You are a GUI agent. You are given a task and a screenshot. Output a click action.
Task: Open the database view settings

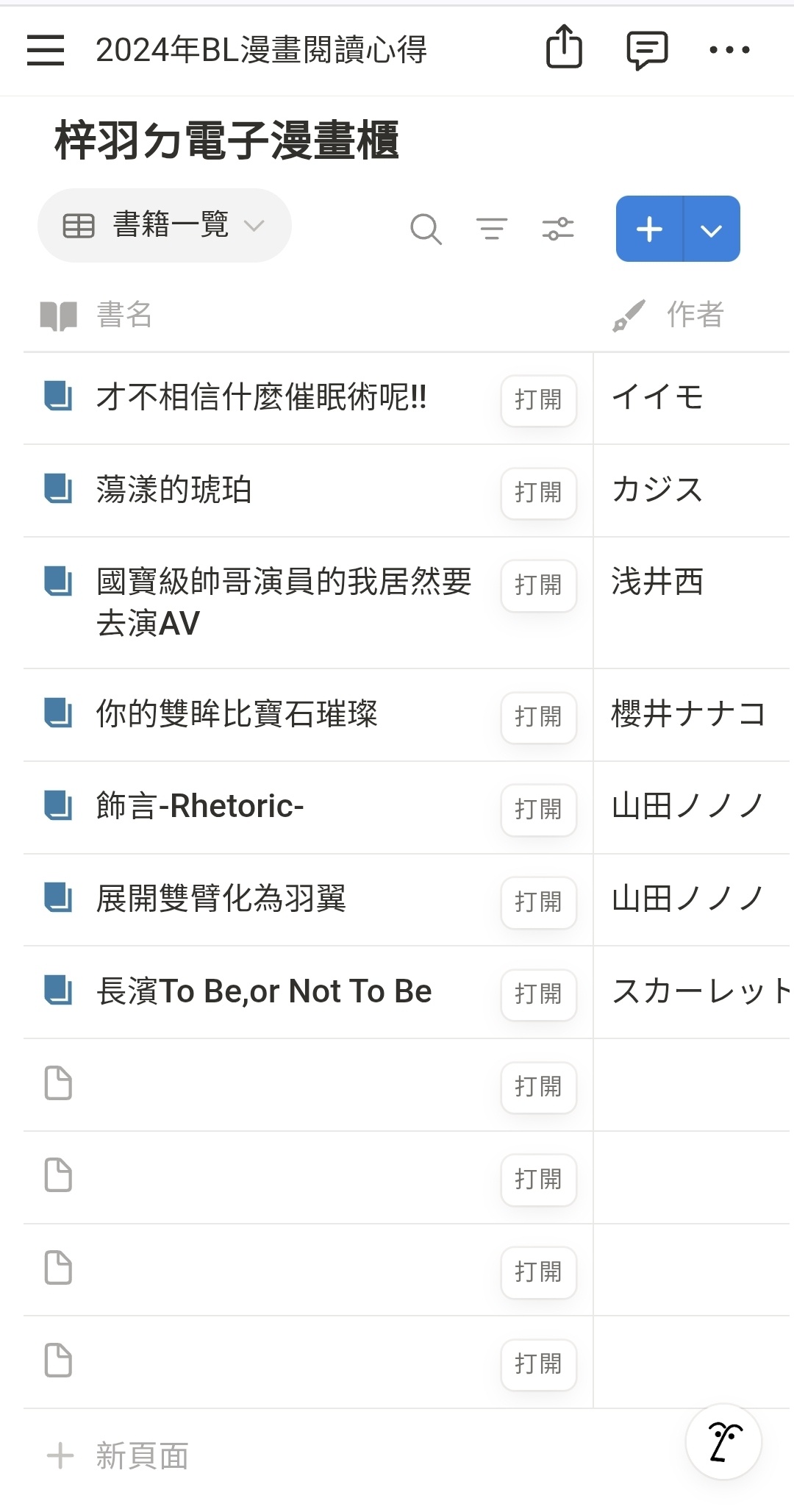(558, 229)
